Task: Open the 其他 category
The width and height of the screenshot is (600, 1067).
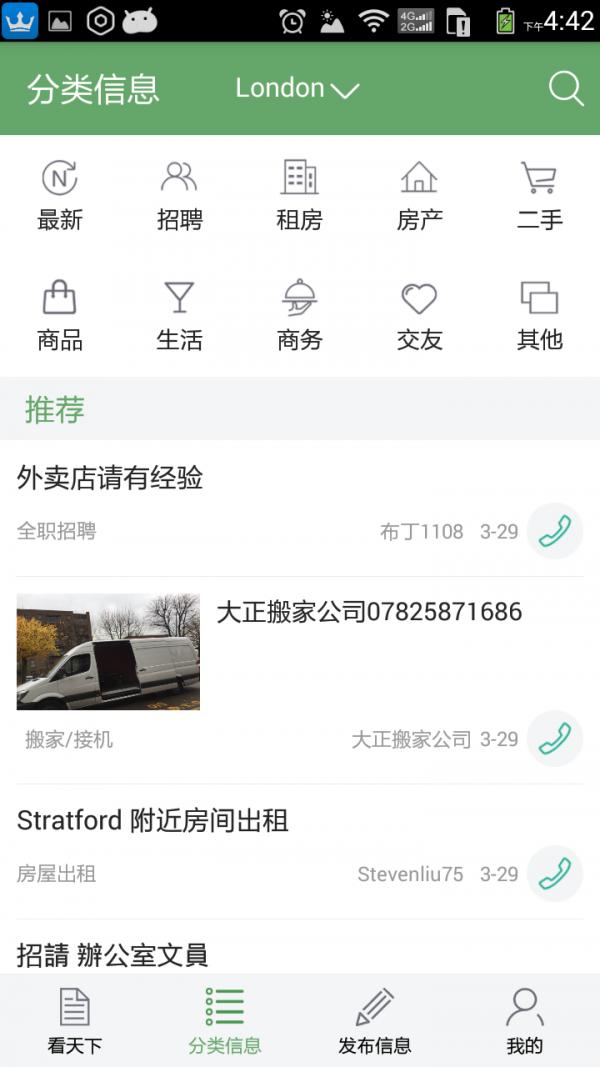Action: pyautogui.click(x=540, y=316)
